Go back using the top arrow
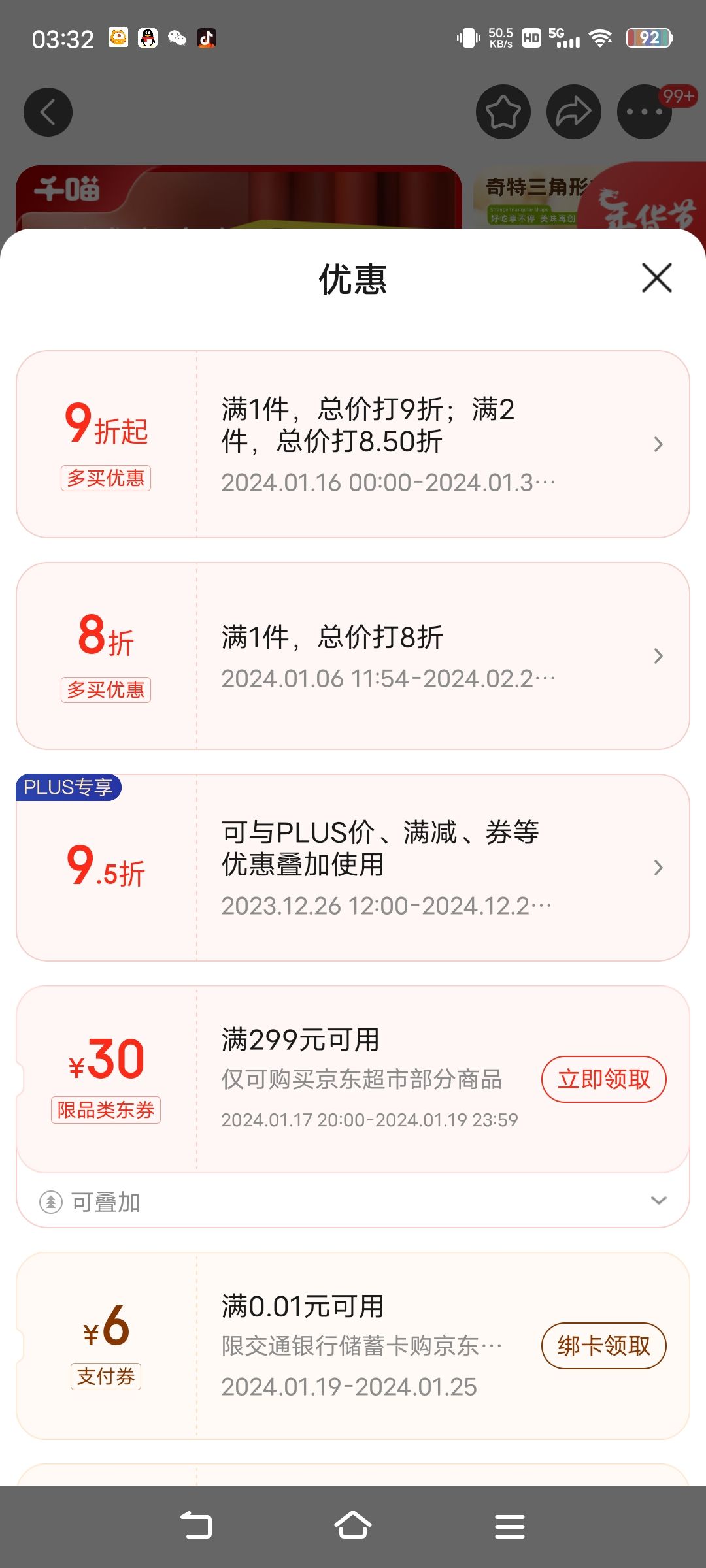 coord(48,112)
